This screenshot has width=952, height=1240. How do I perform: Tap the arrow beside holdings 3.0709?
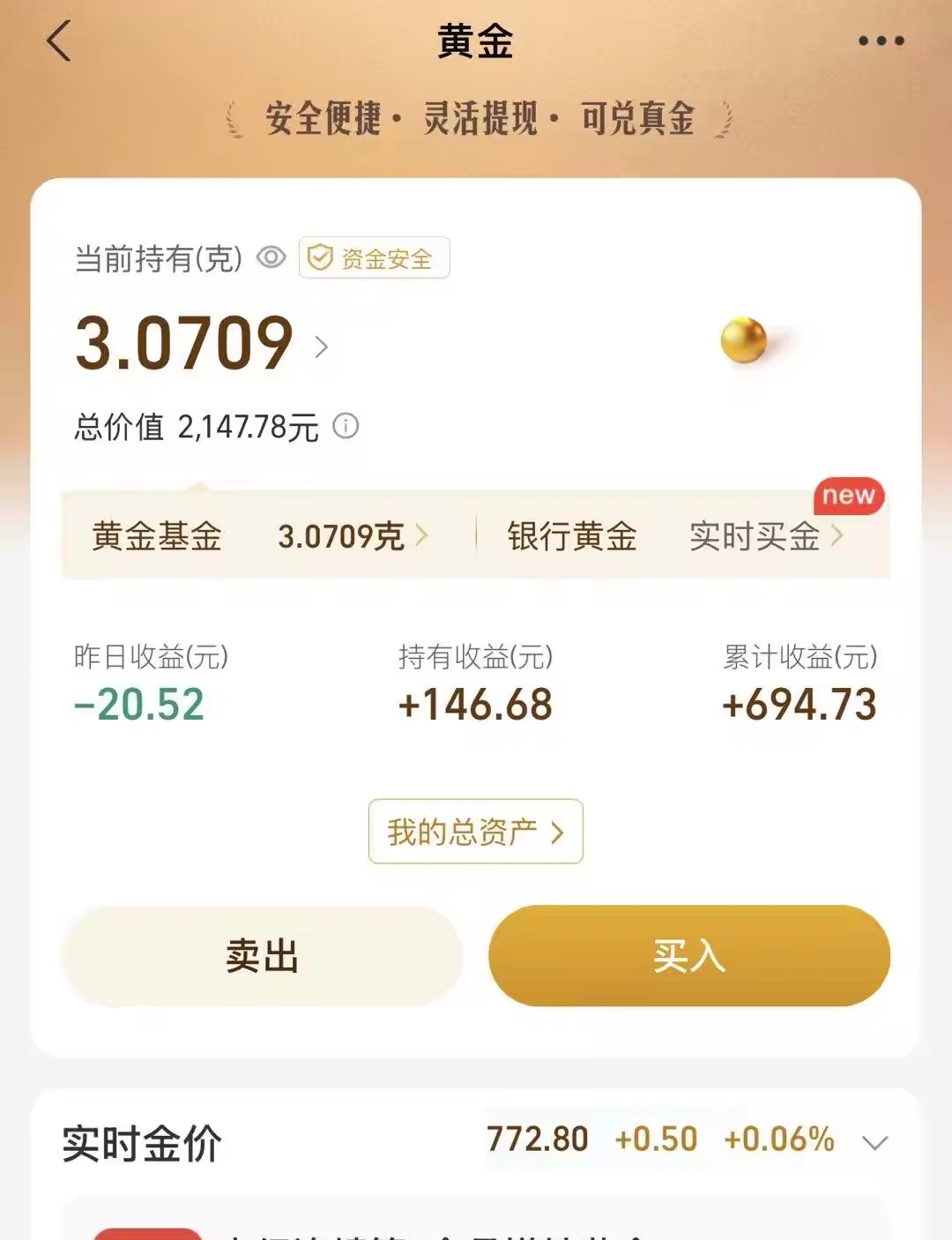tap(323, 347)
